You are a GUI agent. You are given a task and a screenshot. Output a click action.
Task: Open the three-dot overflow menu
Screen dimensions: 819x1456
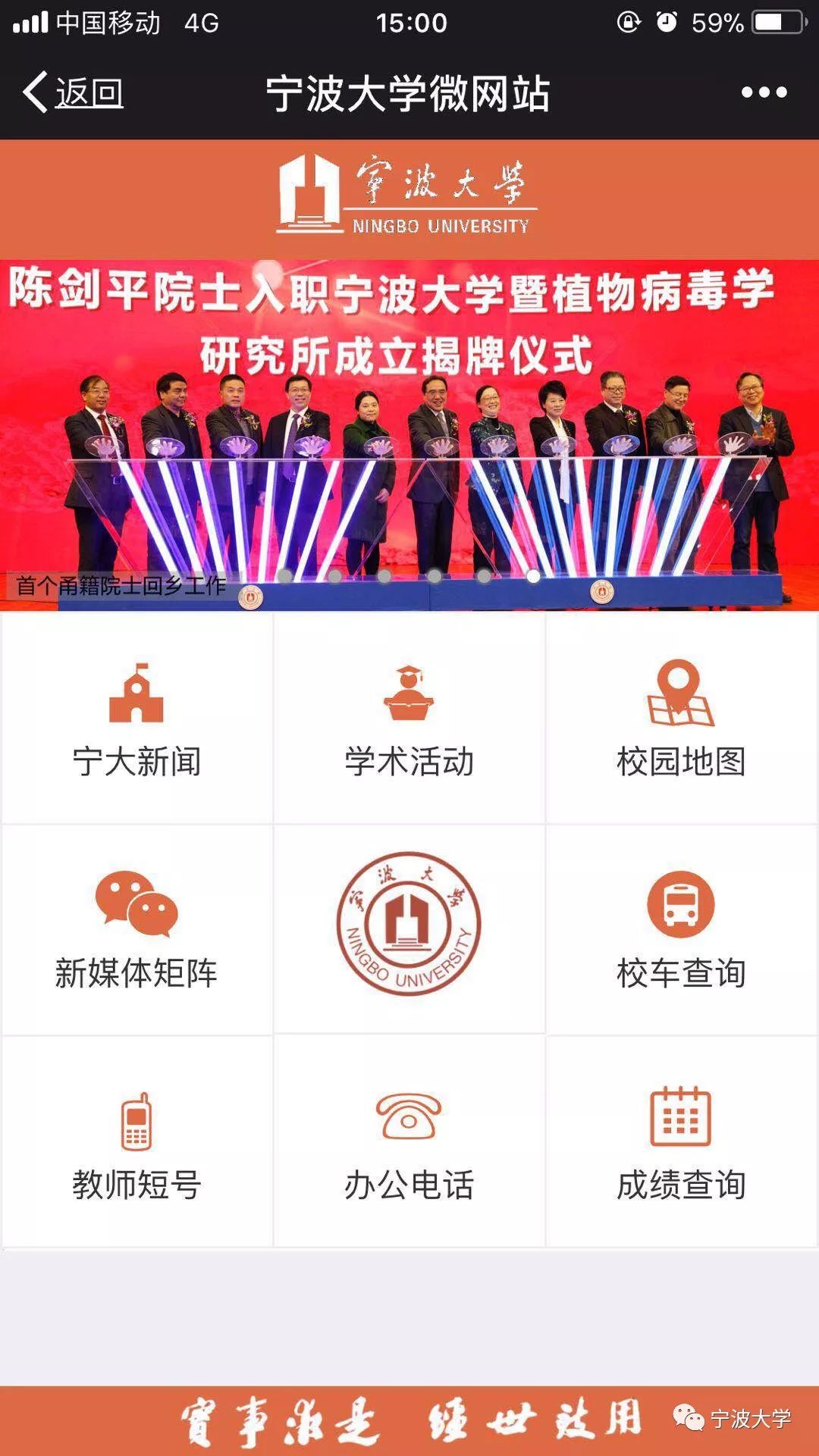pyautogui.click(x=764, y=92)
